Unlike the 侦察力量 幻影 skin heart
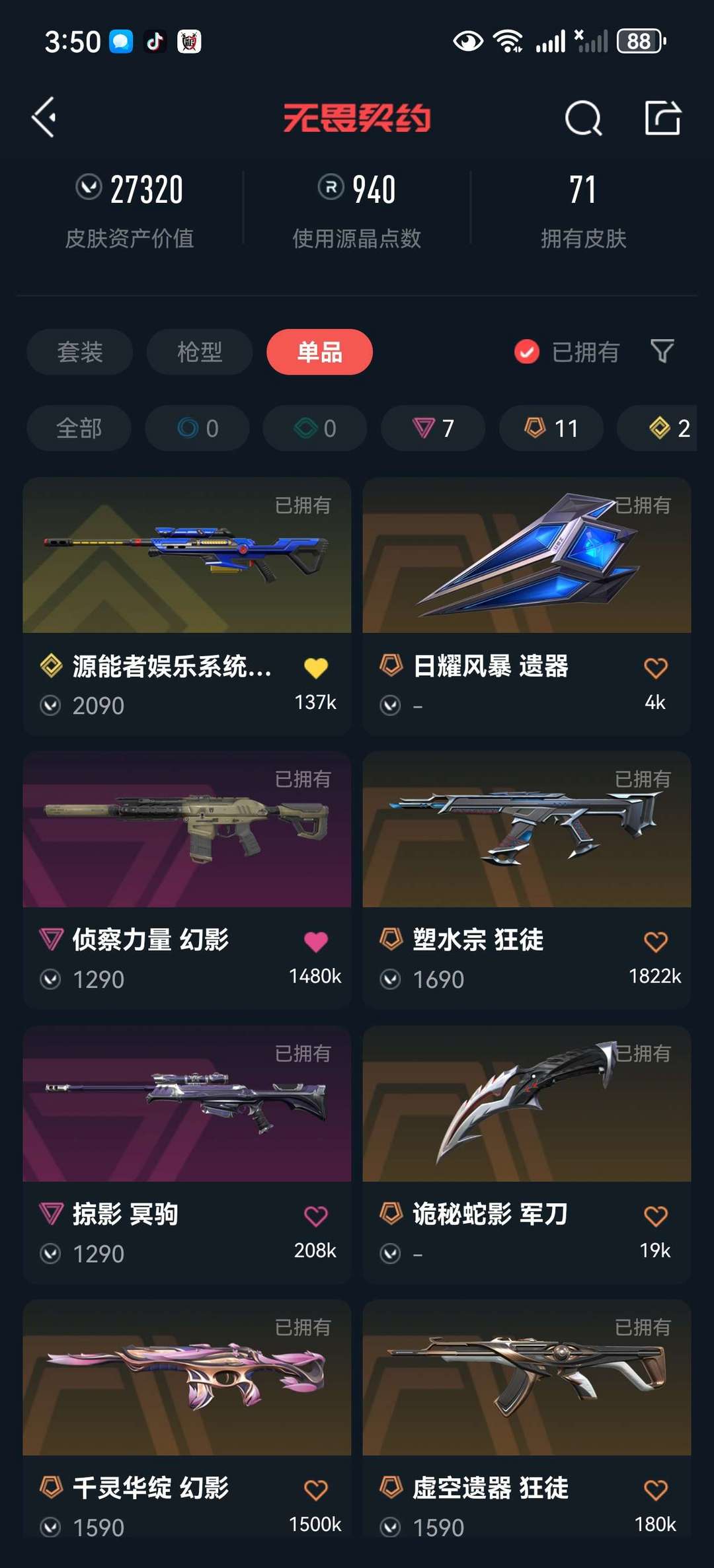 pos(316,941)
